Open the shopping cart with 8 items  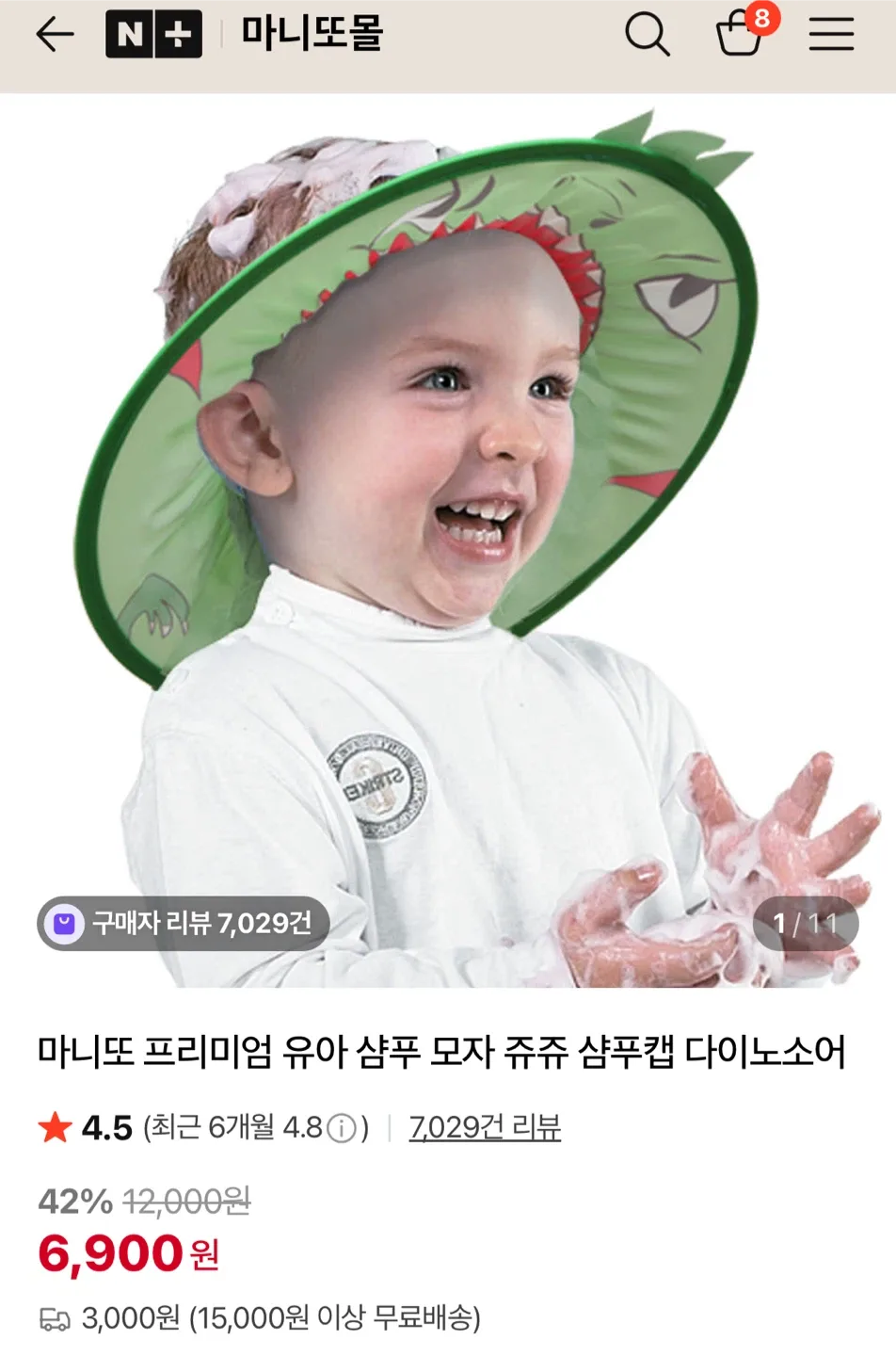[x=741, y=35]
